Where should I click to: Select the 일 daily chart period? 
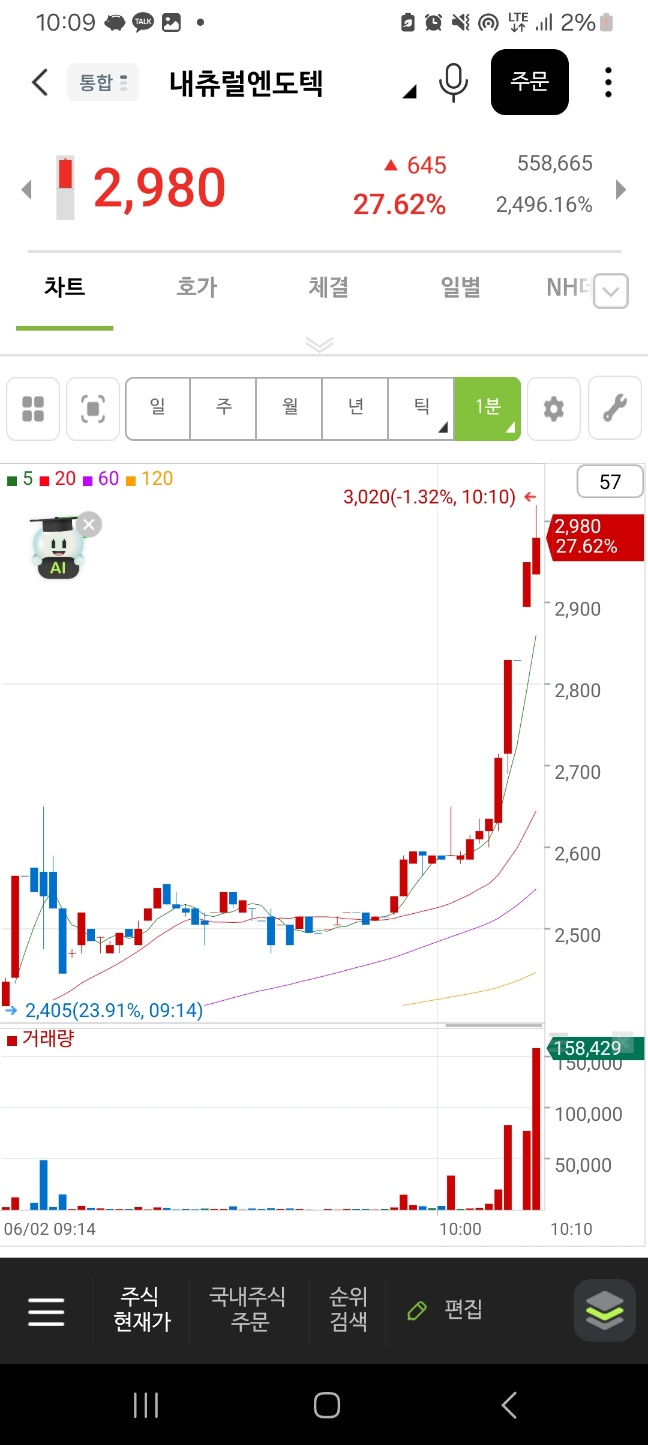pyautogui.click(x=158, y=408)
